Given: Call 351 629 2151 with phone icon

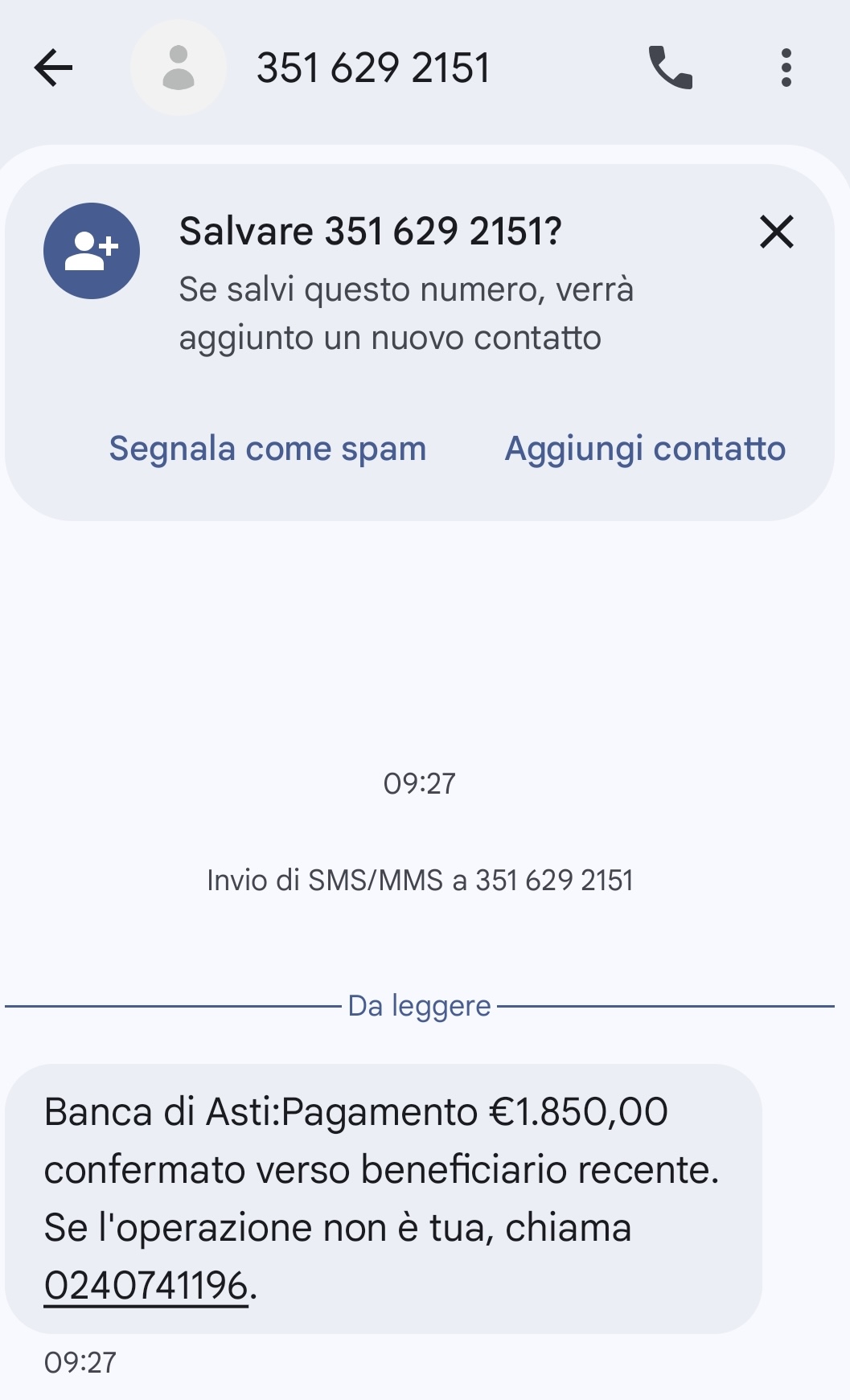Looking at the screenshot, I should [670, 68].
